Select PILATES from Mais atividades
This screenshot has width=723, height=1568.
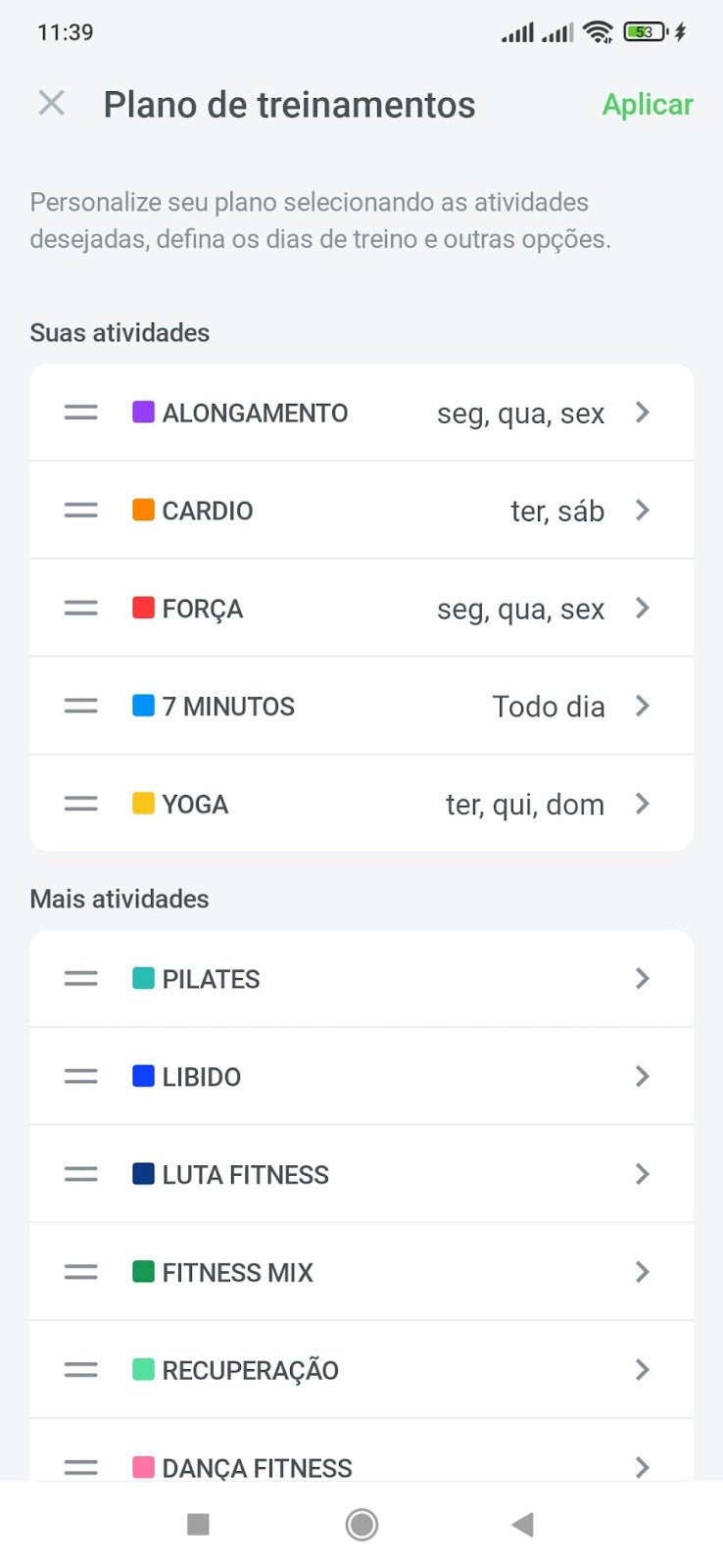(361, 979)
